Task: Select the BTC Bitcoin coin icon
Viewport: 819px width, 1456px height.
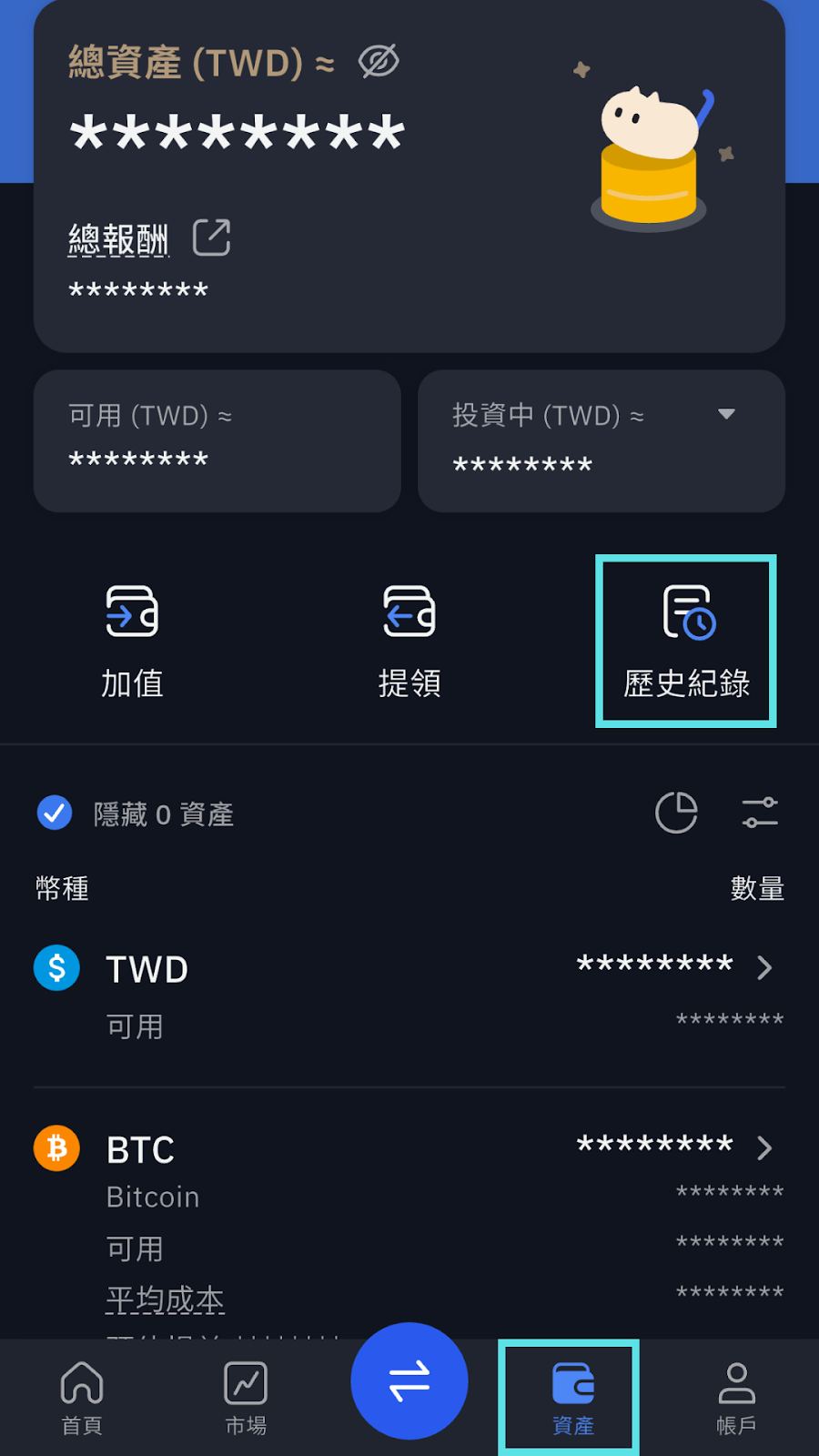Action: point(56,1148)
